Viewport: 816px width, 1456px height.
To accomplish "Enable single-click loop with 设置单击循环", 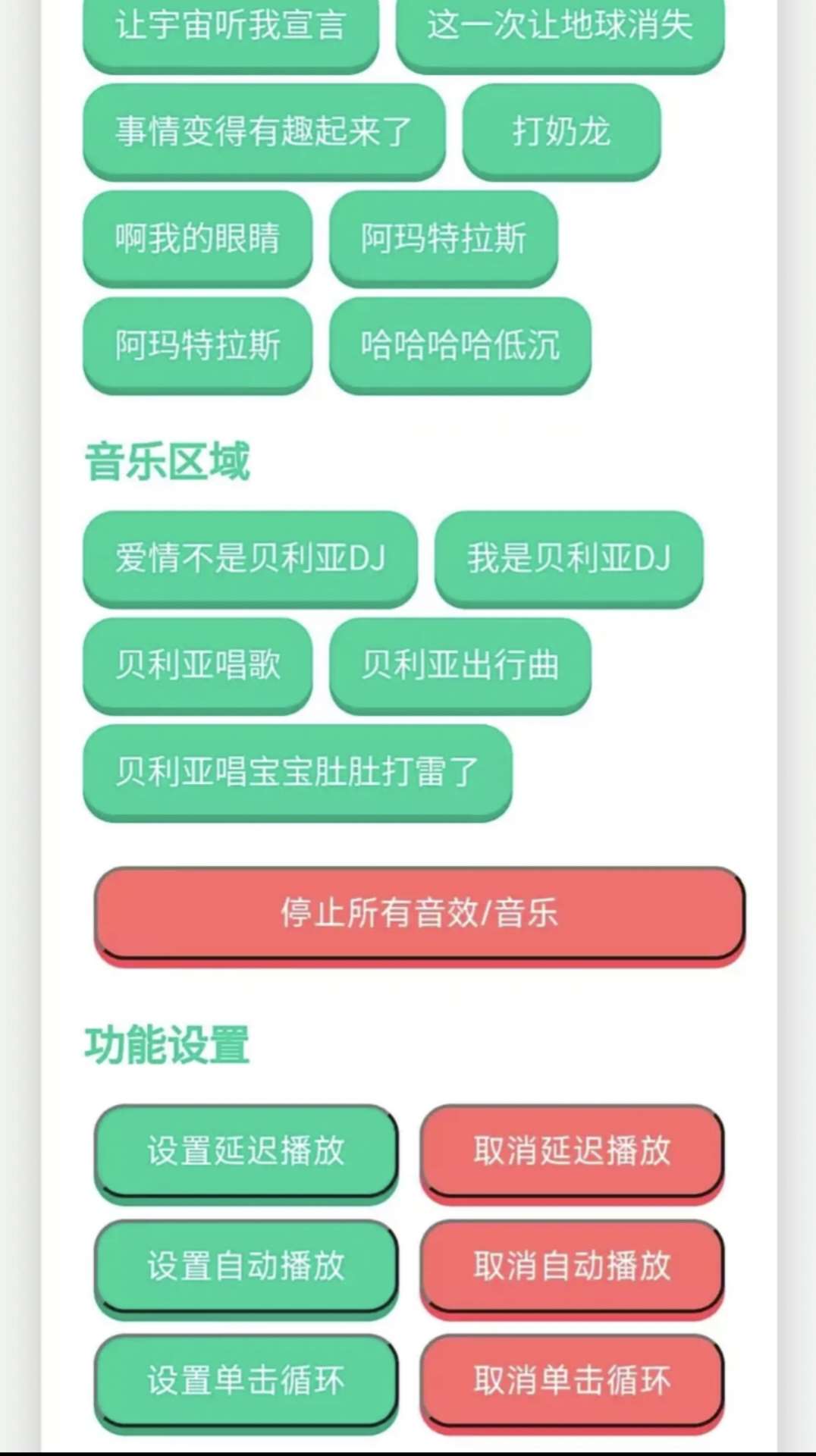I will (x=246, y=1380).
